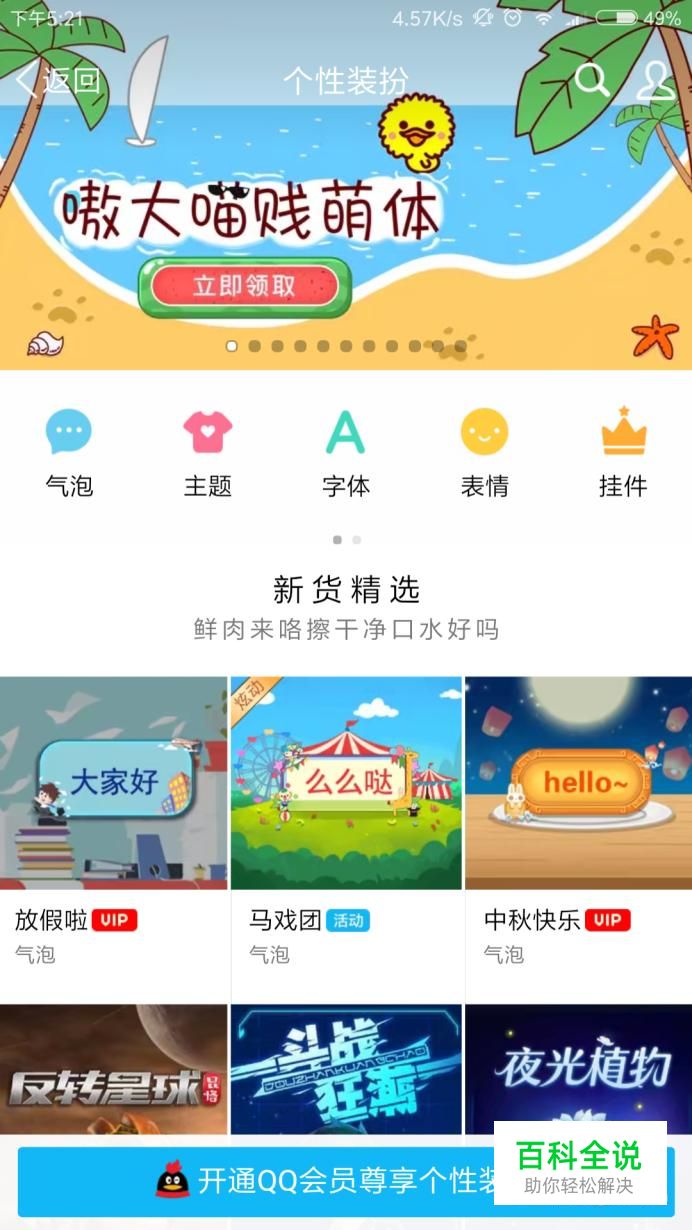This screenshot has width=692, height=1230.
Task: Open the 字体 category
Action: (x=346, y=453)
